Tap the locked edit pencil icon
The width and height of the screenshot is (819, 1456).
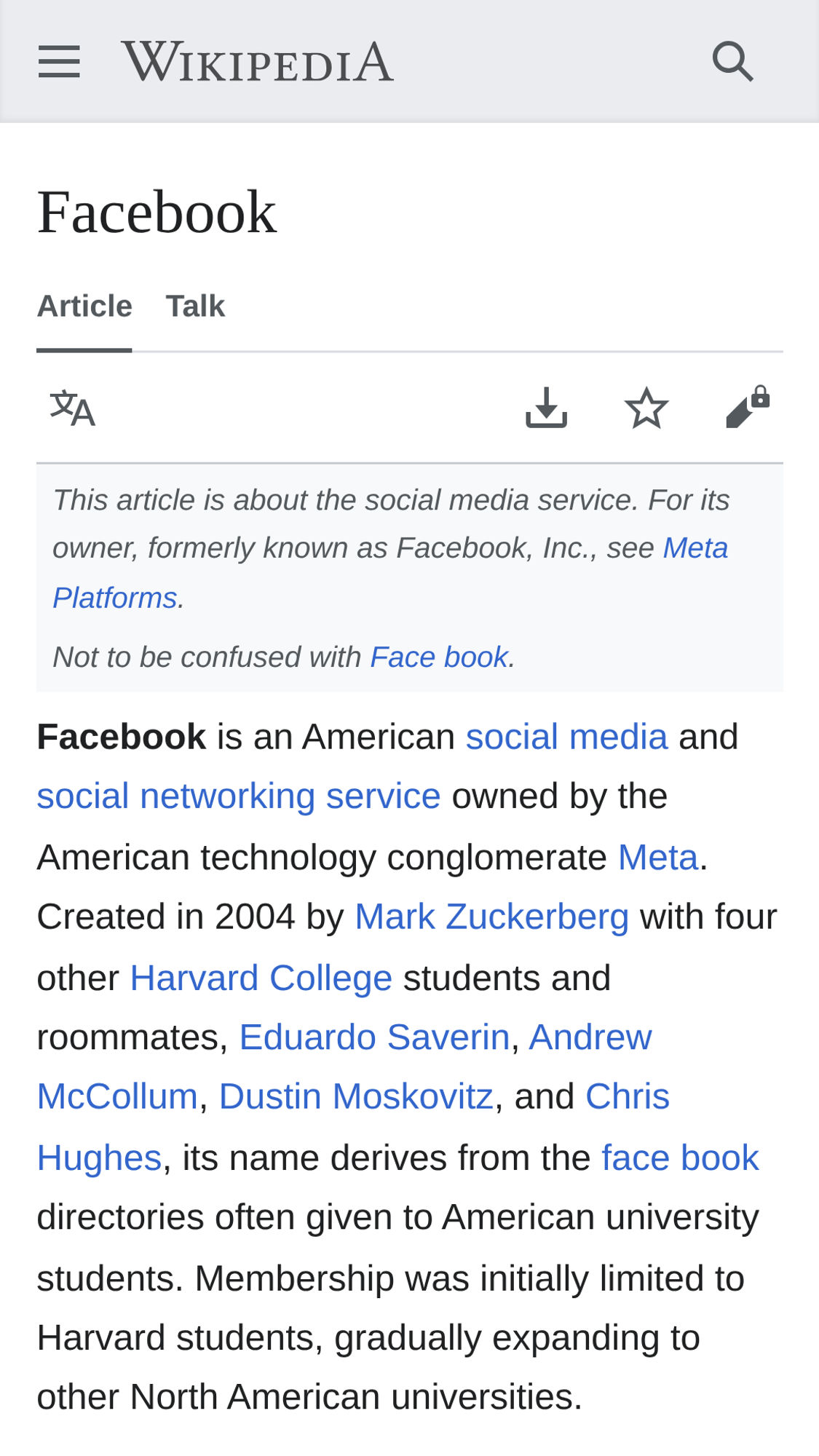pyautogui.click(x=747, y=408)
